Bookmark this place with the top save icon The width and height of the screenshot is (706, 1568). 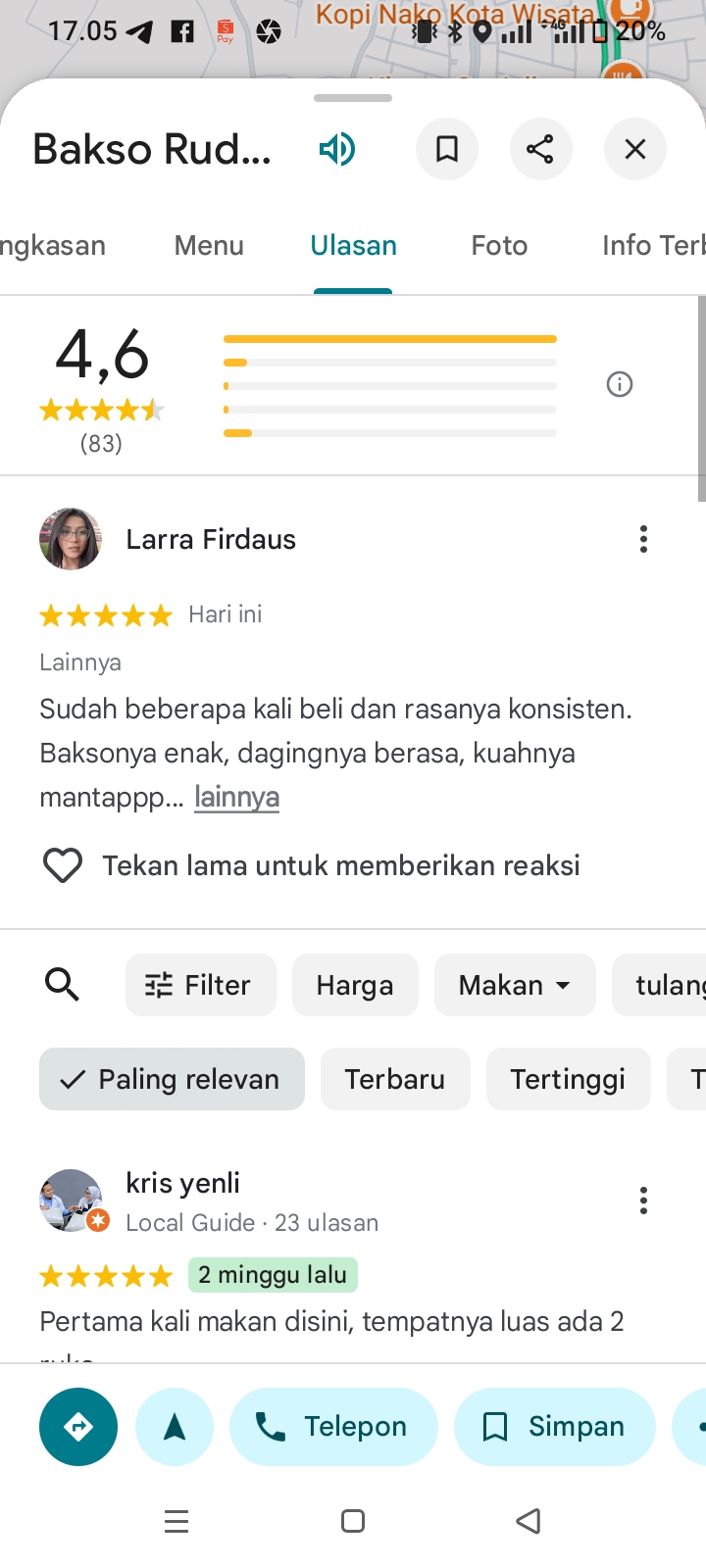(447, 149)
